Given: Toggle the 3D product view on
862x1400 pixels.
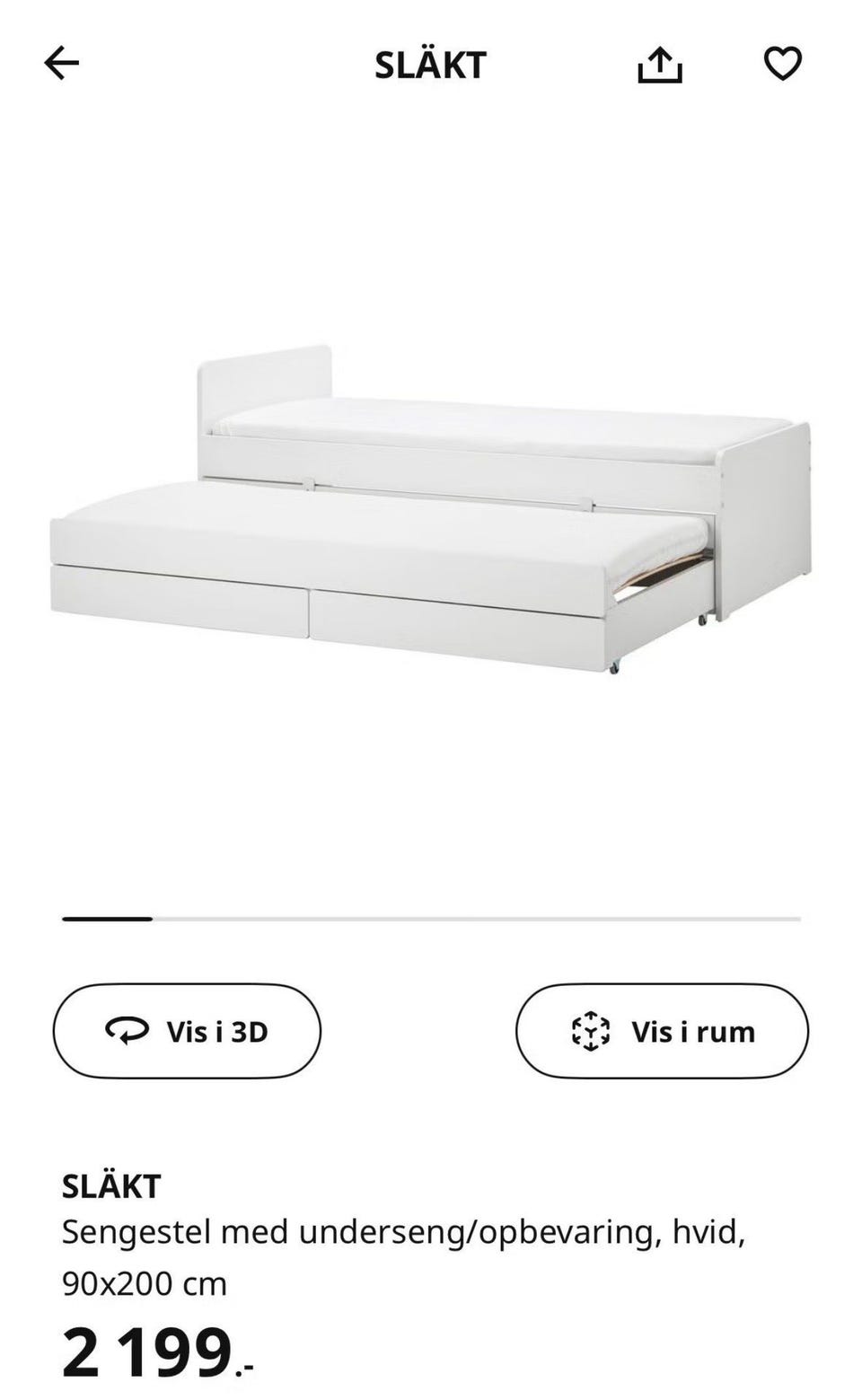Looking at the screenshot, I should point(187,1031).
